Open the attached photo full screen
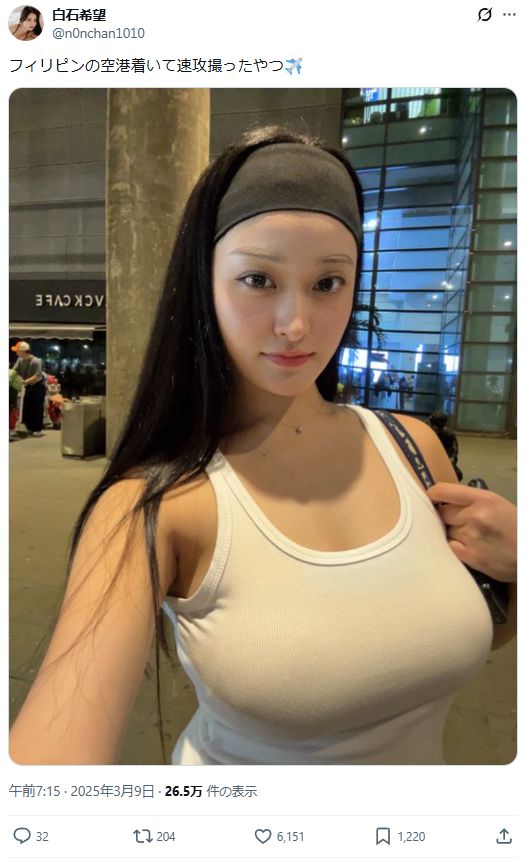This screenshot has height=860, width=532. point(263,426)
